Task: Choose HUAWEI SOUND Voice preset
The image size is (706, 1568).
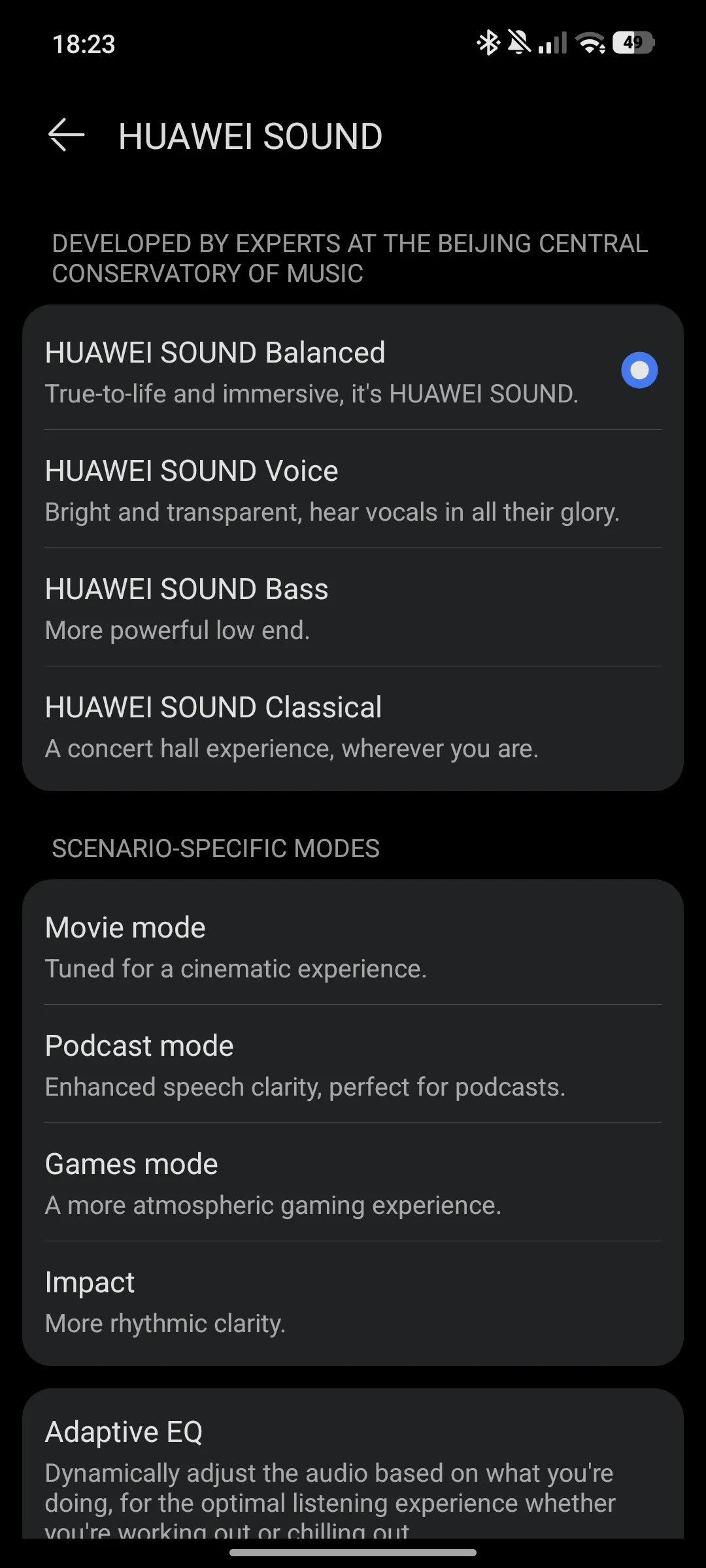Action: (x=353, y=490)
